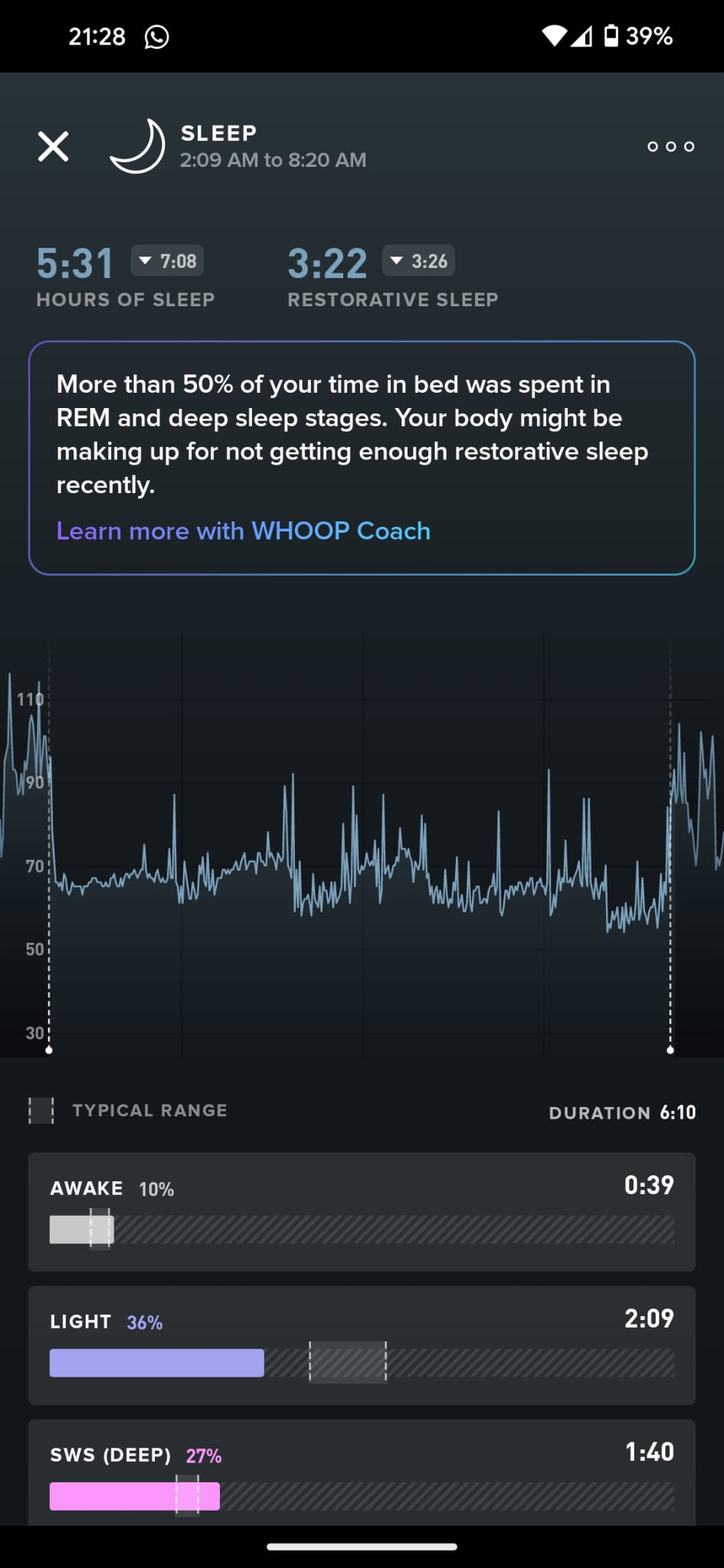Screen dimensions: 724x1568
Task: Tap the 3:26 restorative sleep comparison chip
Action: tap(418, 261)
